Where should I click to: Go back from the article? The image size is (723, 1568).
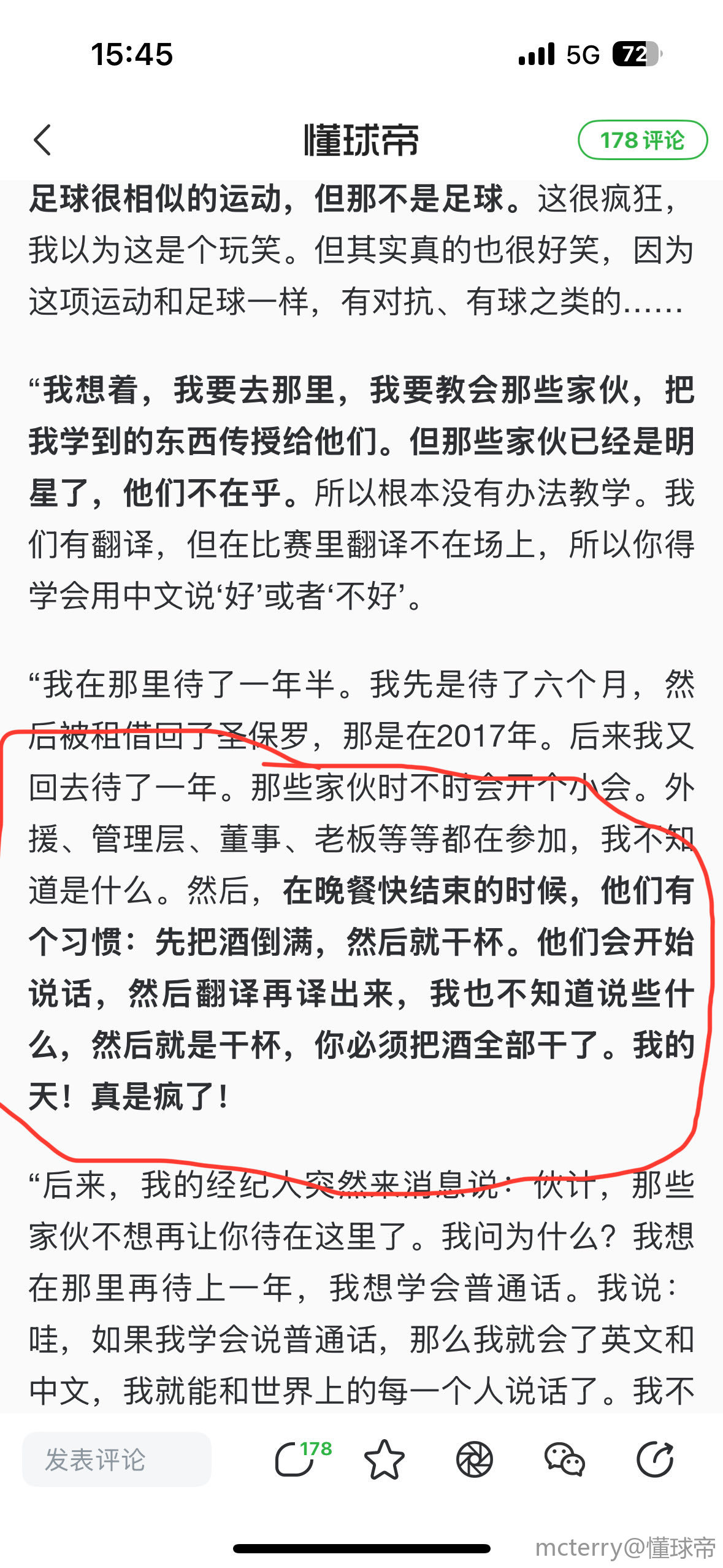click(x=42, y=140)
